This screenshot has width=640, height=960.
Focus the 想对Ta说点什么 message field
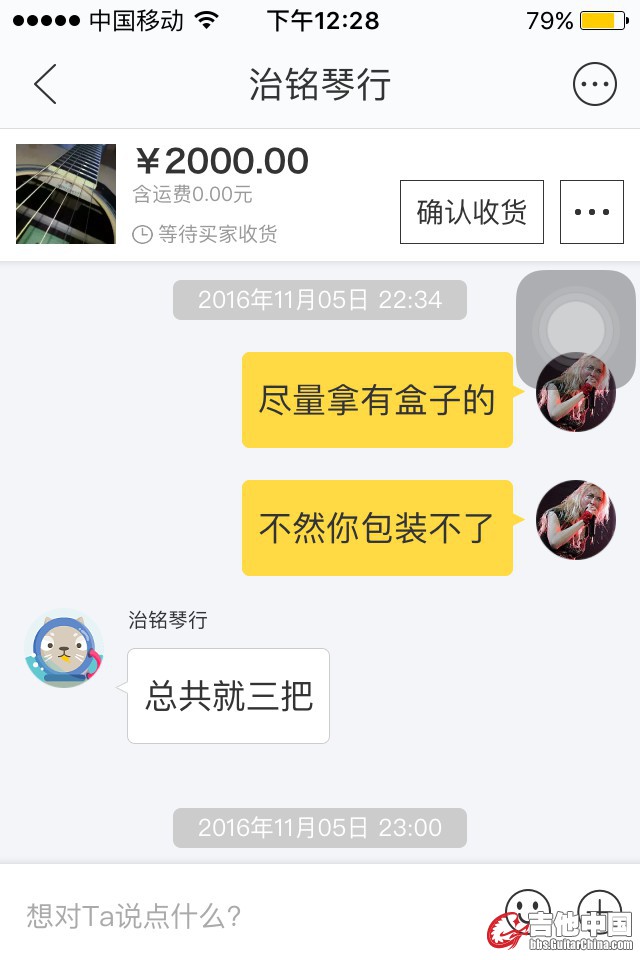click(x=250, y=914)
